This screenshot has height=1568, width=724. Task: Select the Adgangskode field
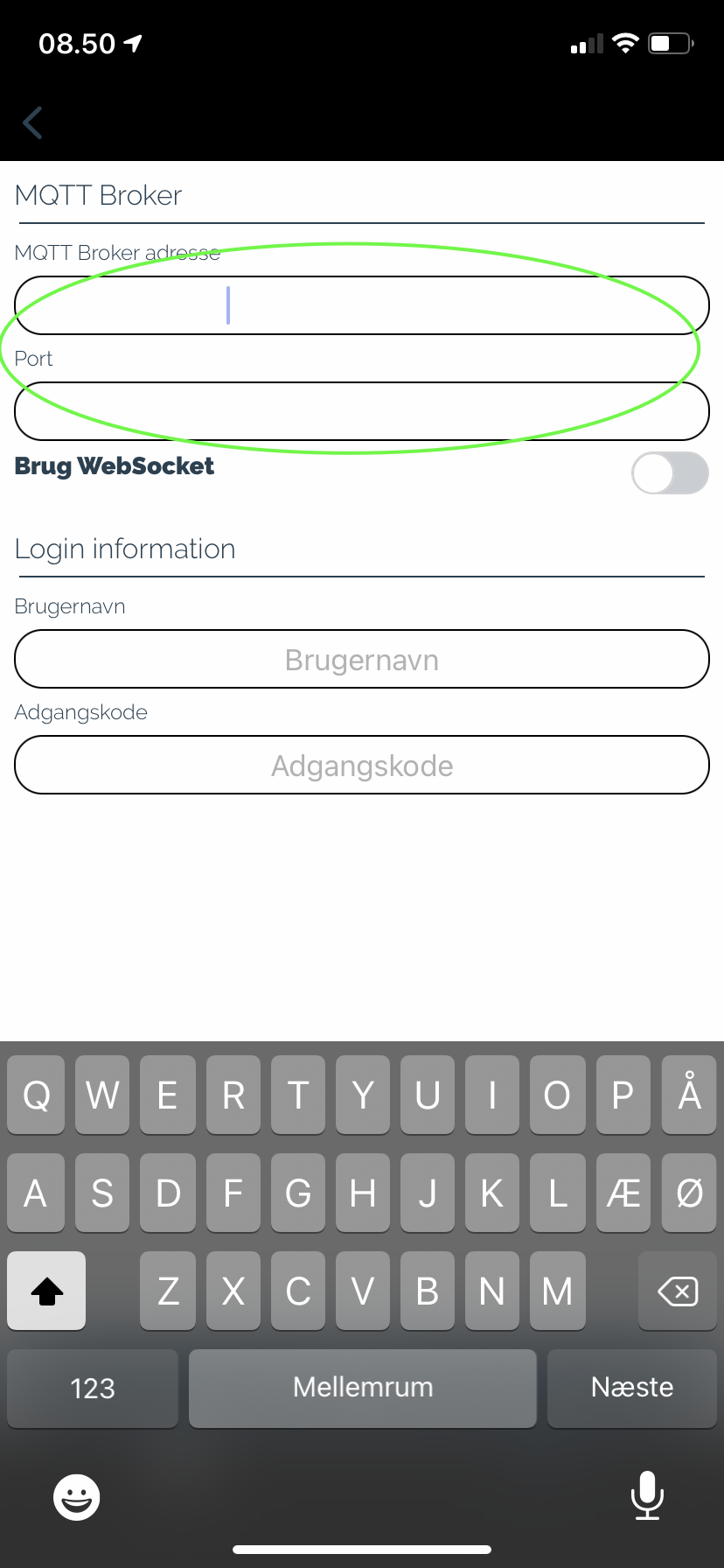pos(362,765)
